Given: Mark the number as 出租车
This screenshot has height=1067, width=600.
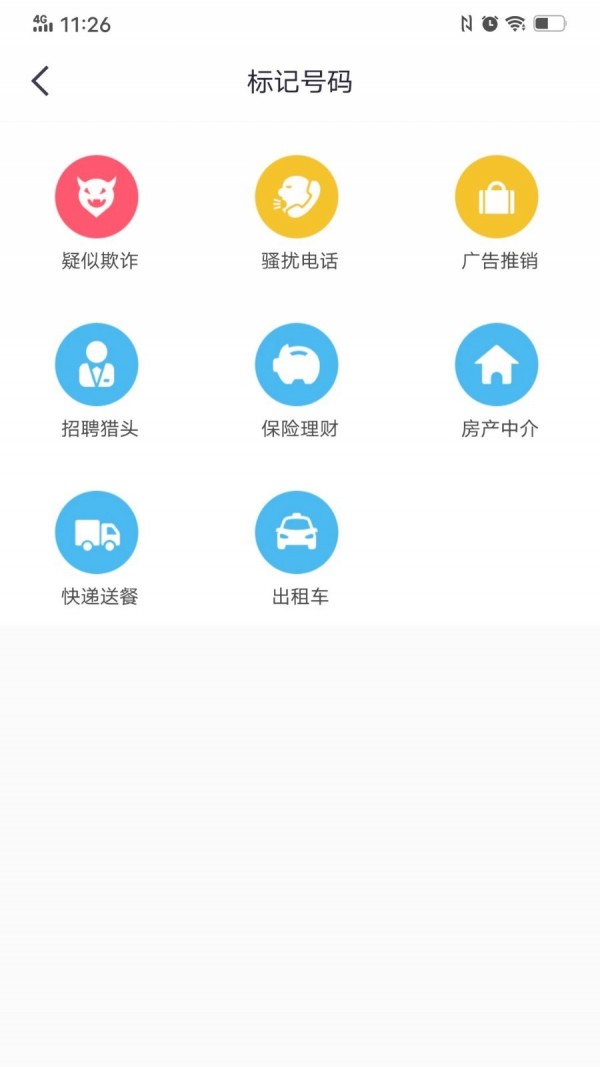Looking at the screenshot, I should point(297,533).
